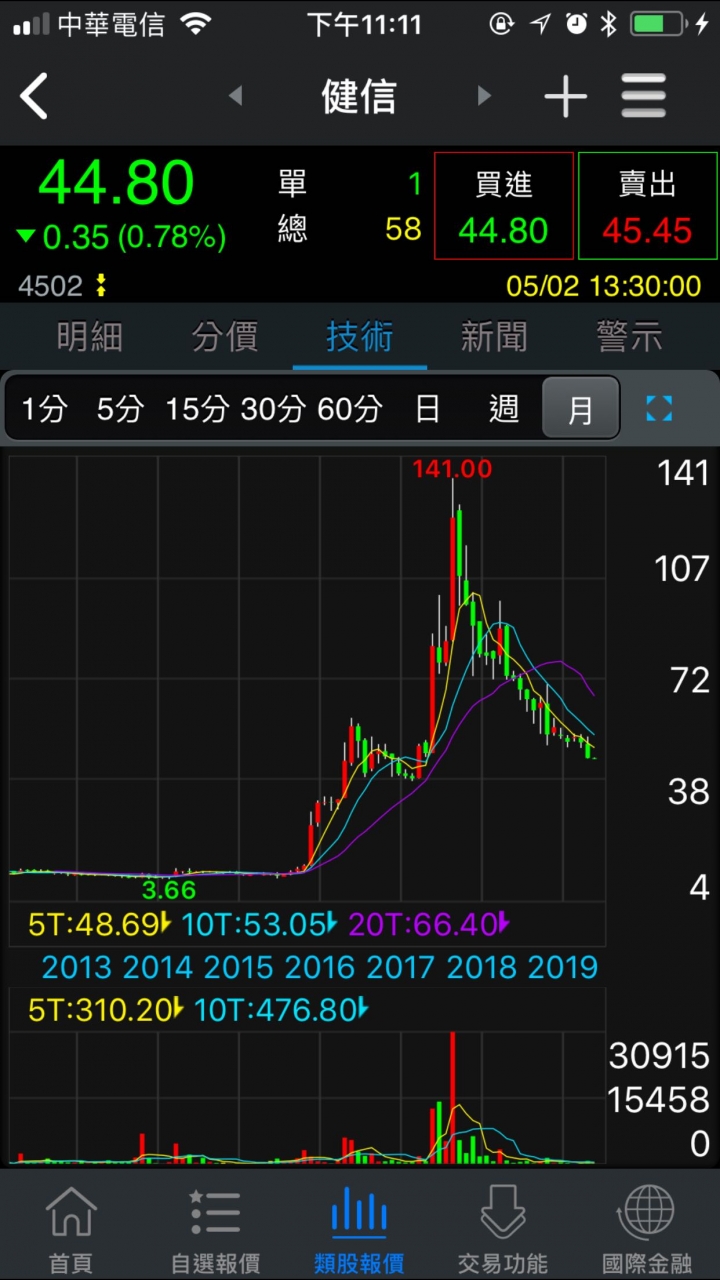Screen dimensions: 720x1280
Task: Go to the 首頁 tab
Action: (71, 1228)
